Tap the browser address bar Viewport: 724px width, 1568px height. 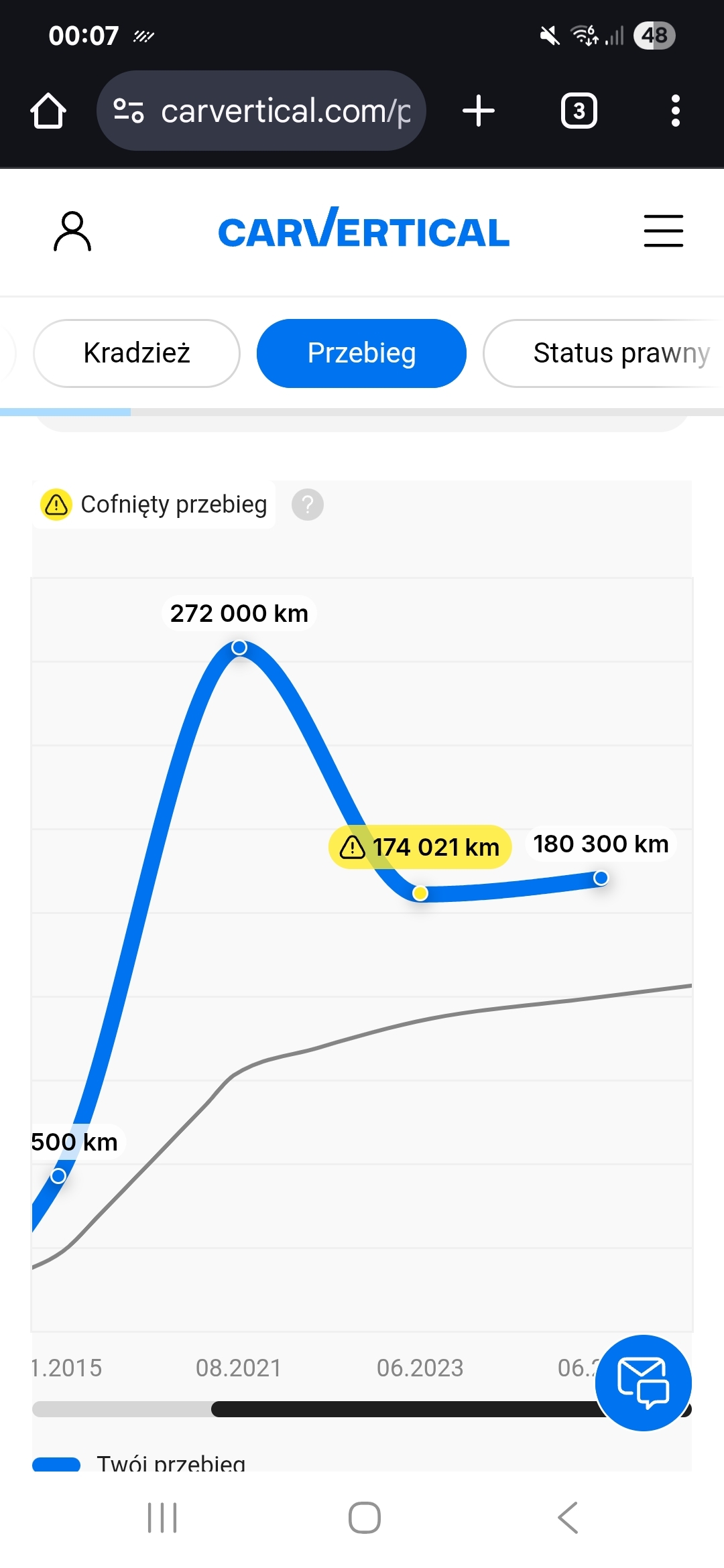coord(261,111)
